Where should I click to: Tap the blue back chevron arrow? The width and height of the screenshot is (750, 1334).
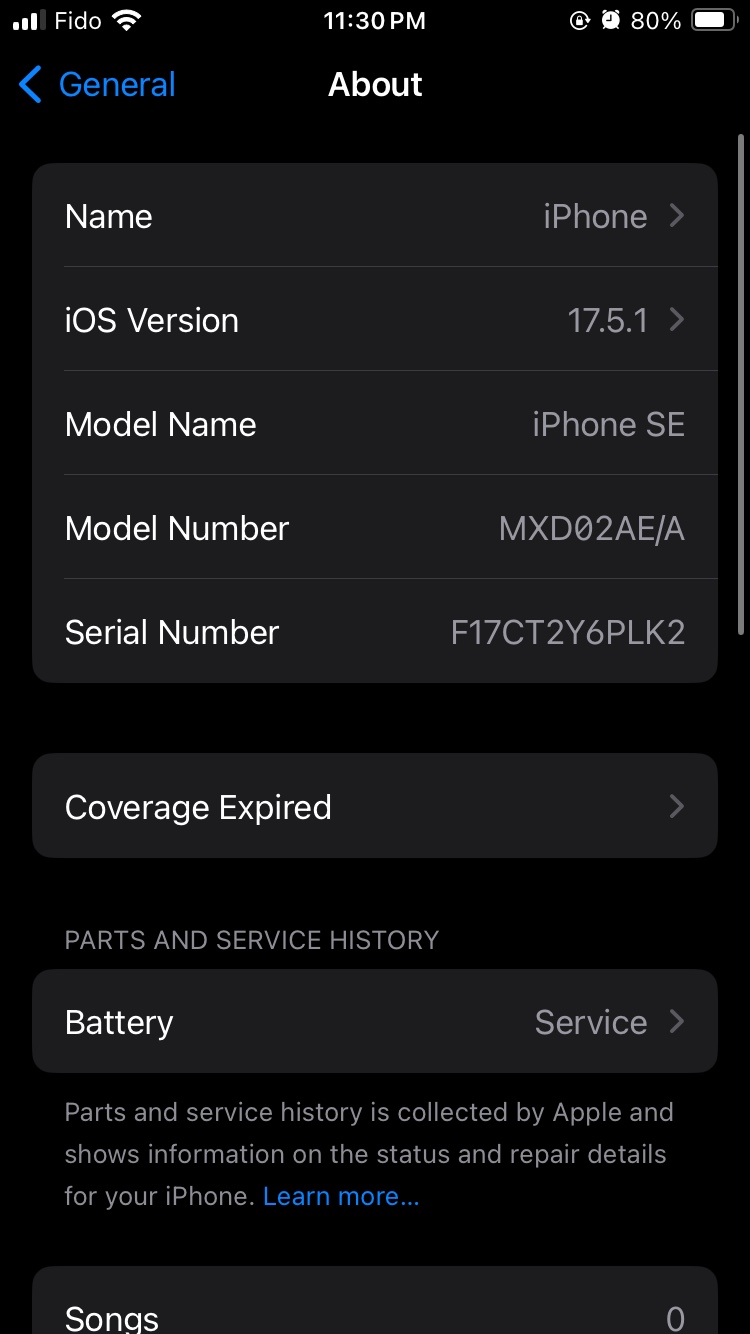tap(28, 85)
